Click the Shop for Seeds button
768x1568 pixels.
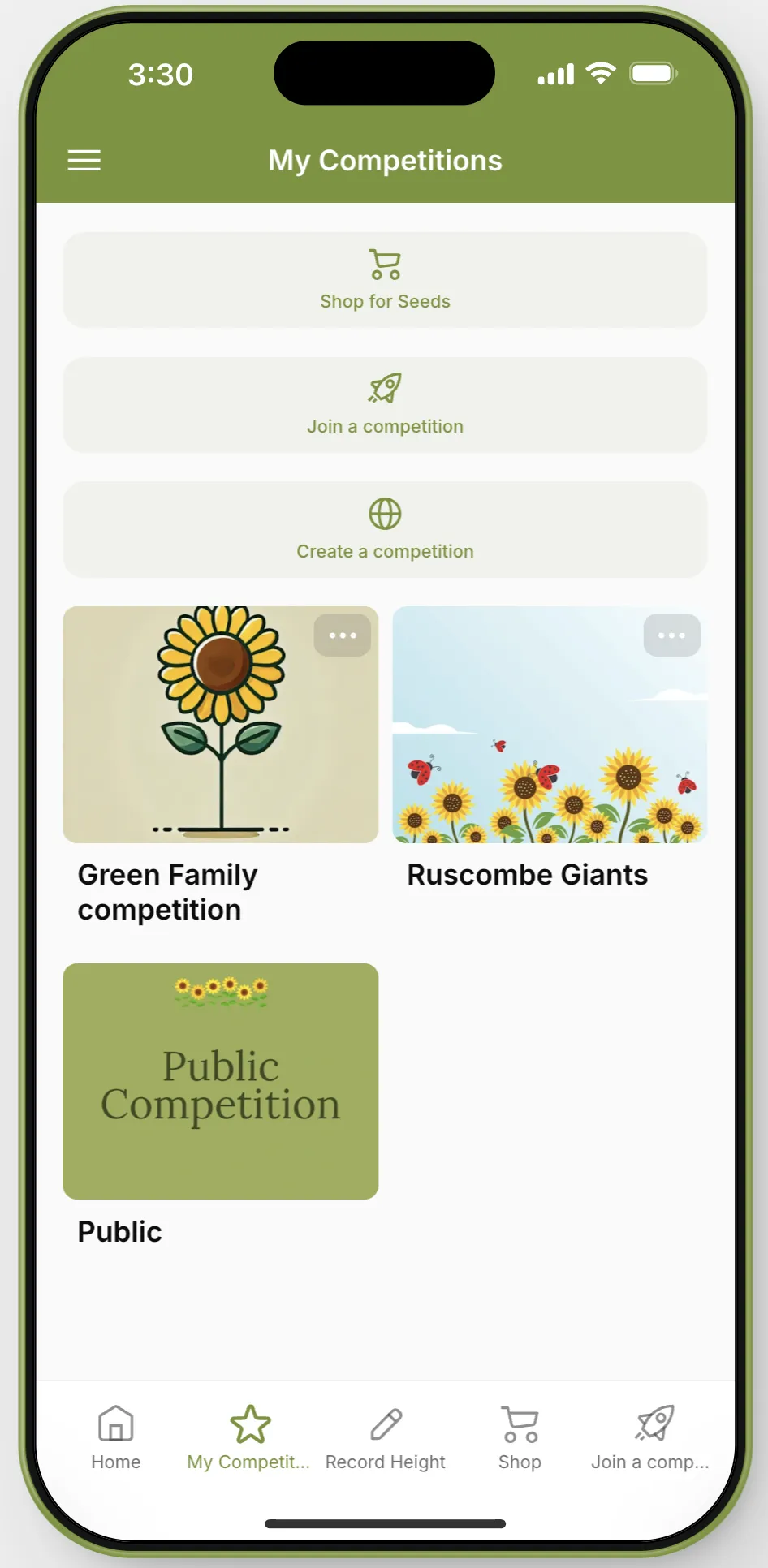pos(384,280)
